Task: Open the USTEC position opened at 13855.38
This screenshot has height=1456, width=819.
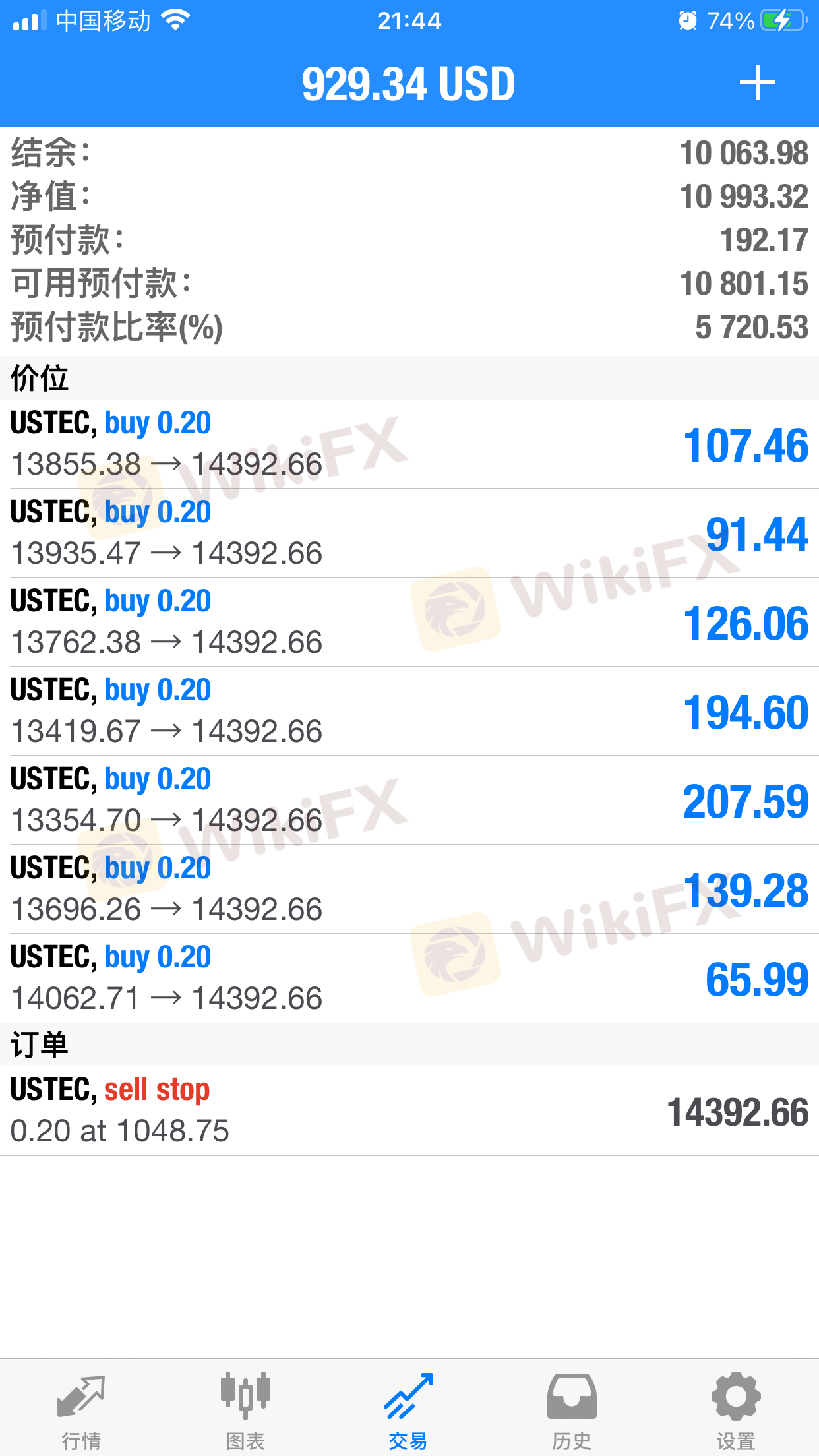Action: [x=409, y=444]
